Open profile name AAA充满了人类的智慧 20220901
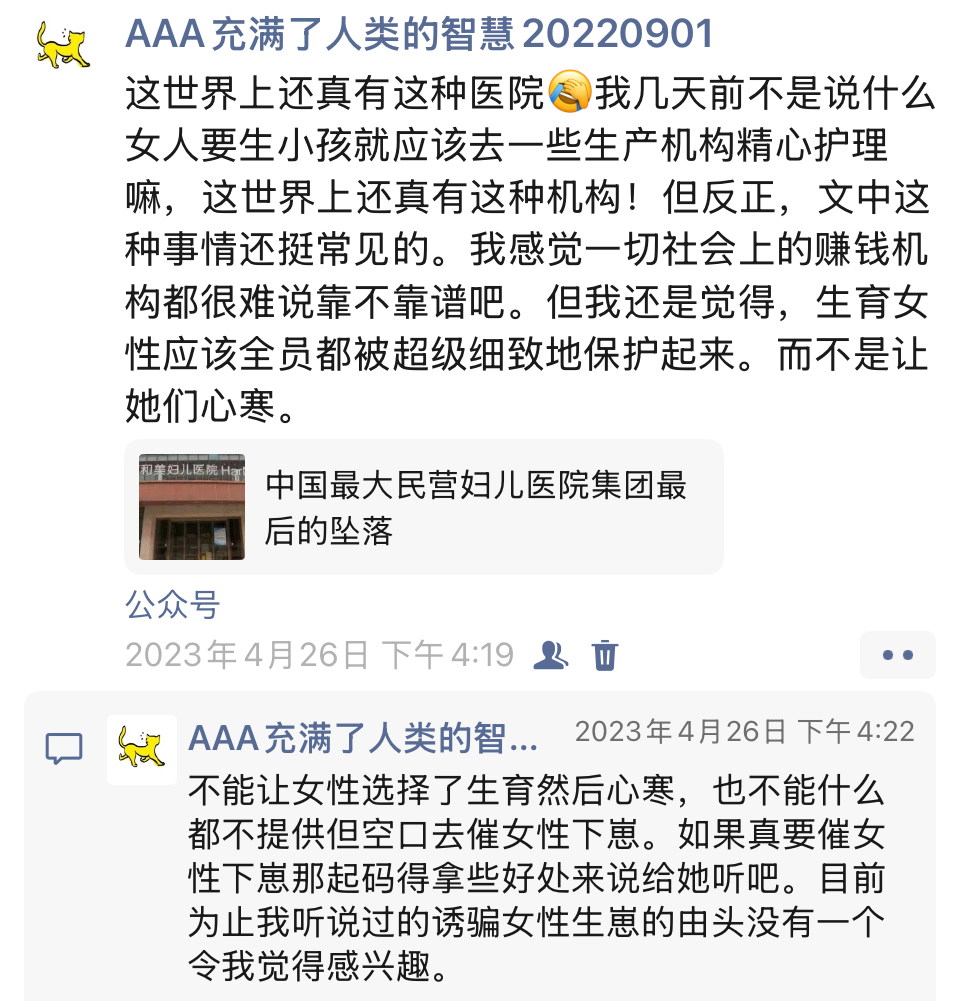The image size is (960, 1001). click(x=419, y=35)
